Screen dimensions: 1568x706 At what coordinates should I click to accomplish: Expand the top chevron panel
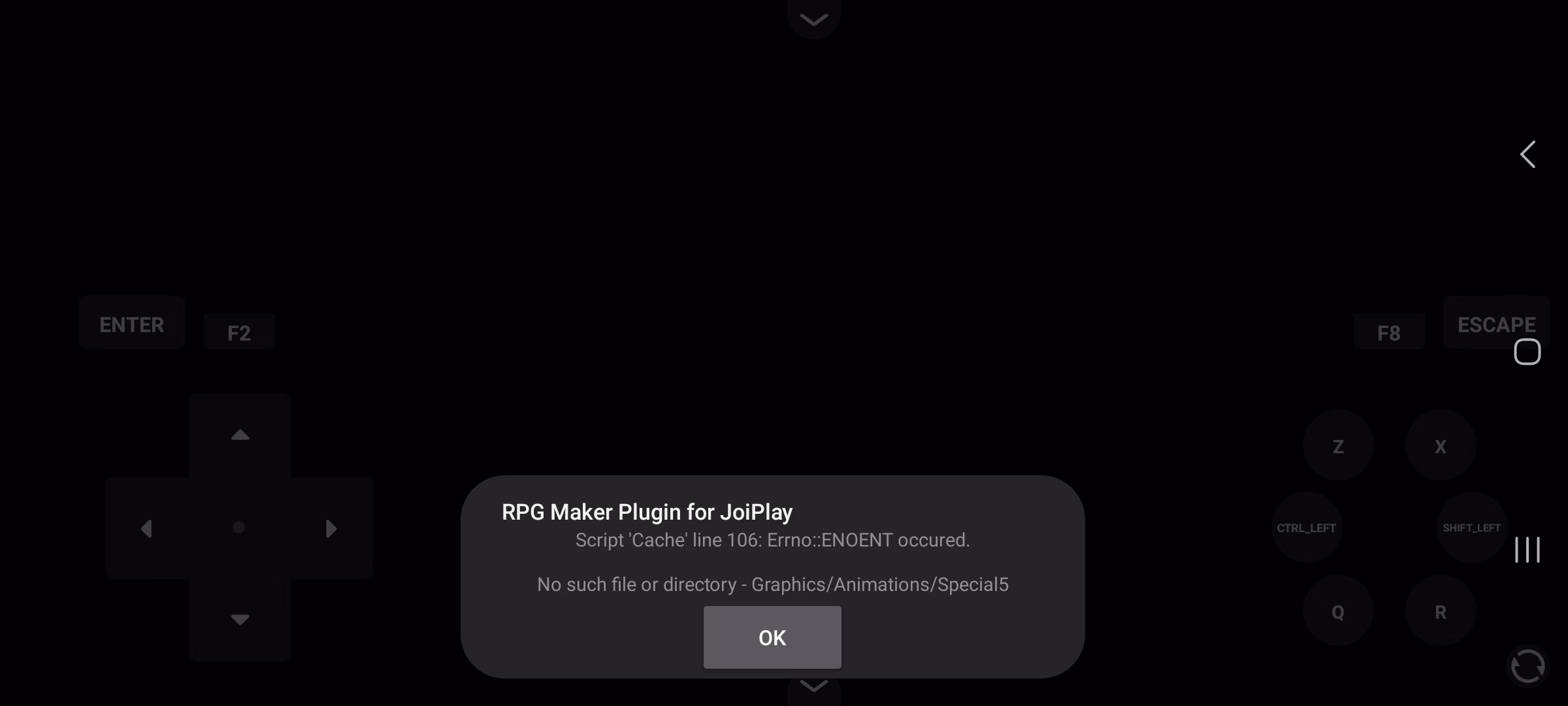coord(813,18)
